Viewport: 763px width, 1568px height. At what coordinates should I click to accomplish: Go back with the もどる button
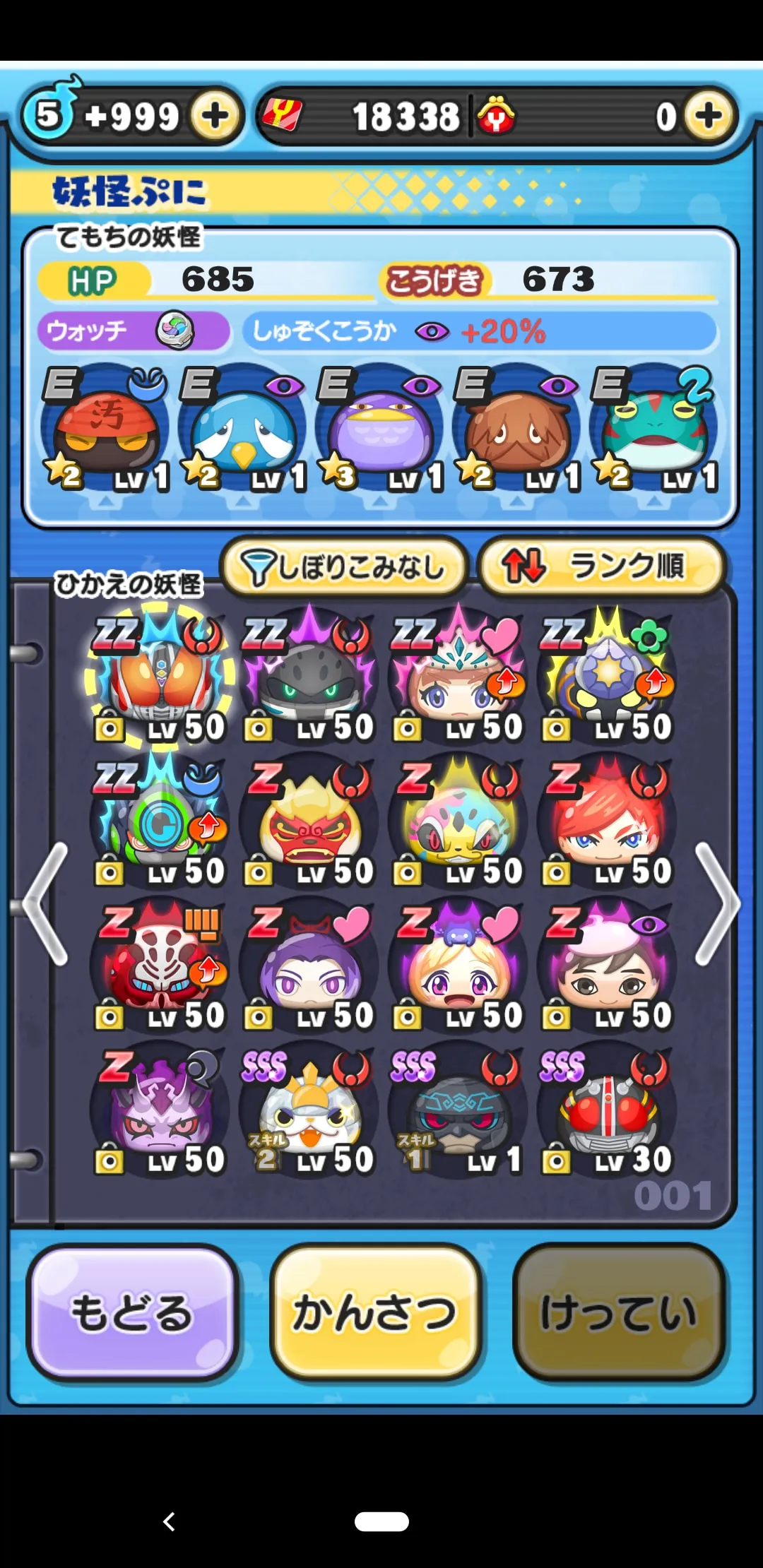click(132, 1313)
